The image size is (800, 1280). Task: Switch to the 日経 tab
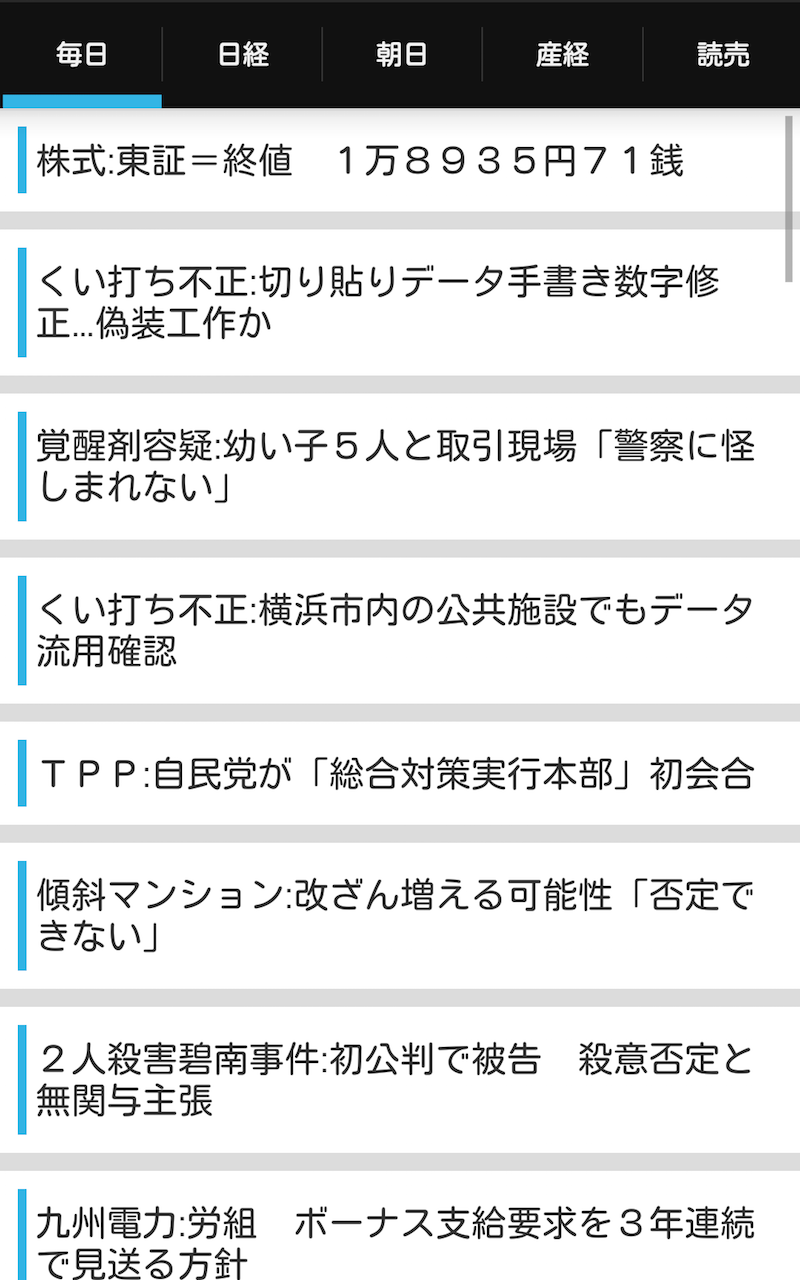click(243, 54)
